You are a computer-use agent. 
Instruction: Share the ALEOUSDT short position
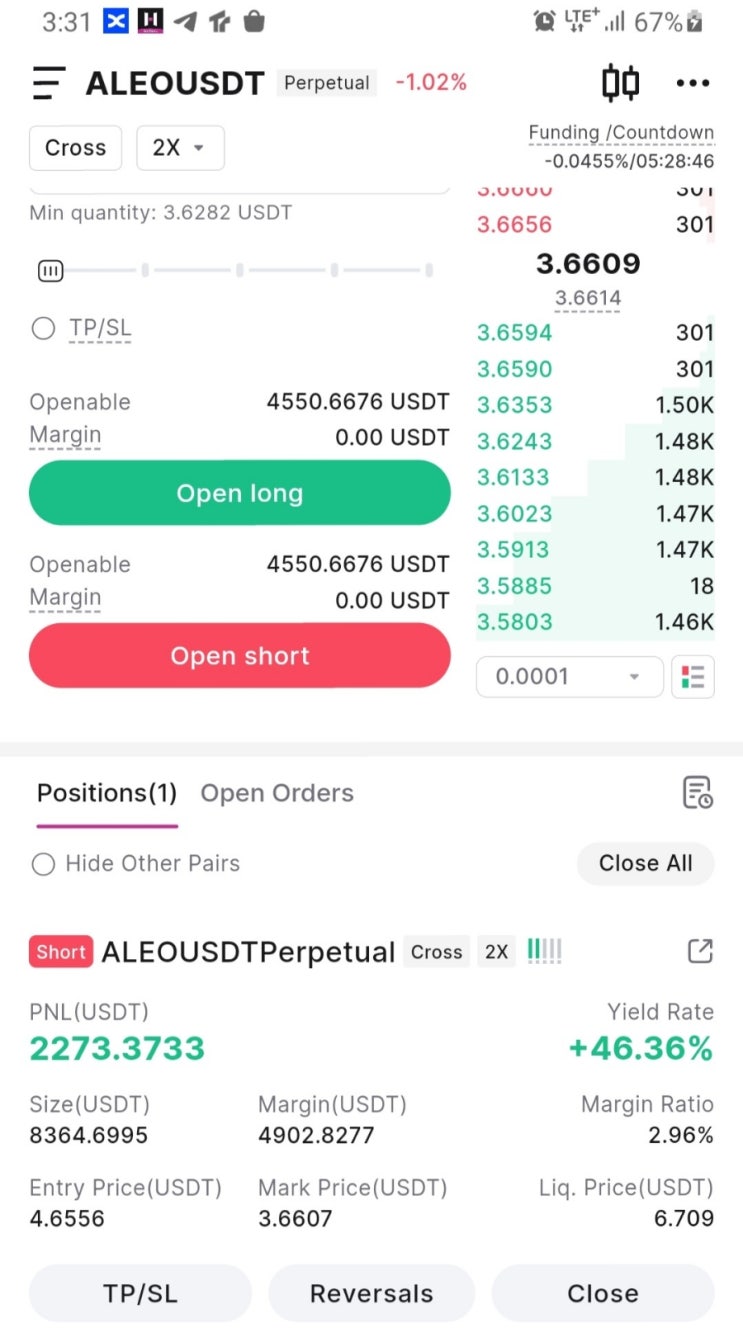pyautogui.click(x=700, y=951)
